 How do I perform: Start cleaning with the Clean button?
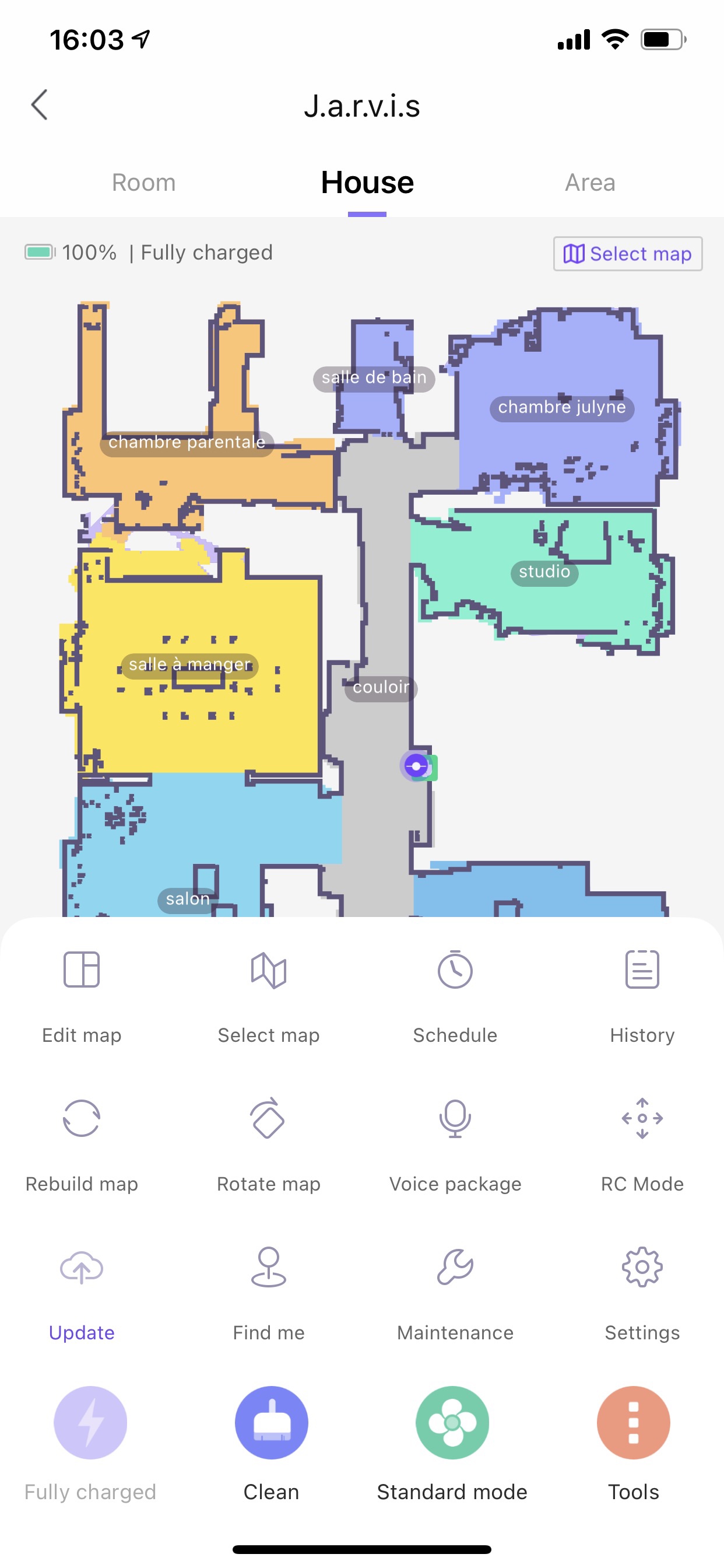point(271,1423)
